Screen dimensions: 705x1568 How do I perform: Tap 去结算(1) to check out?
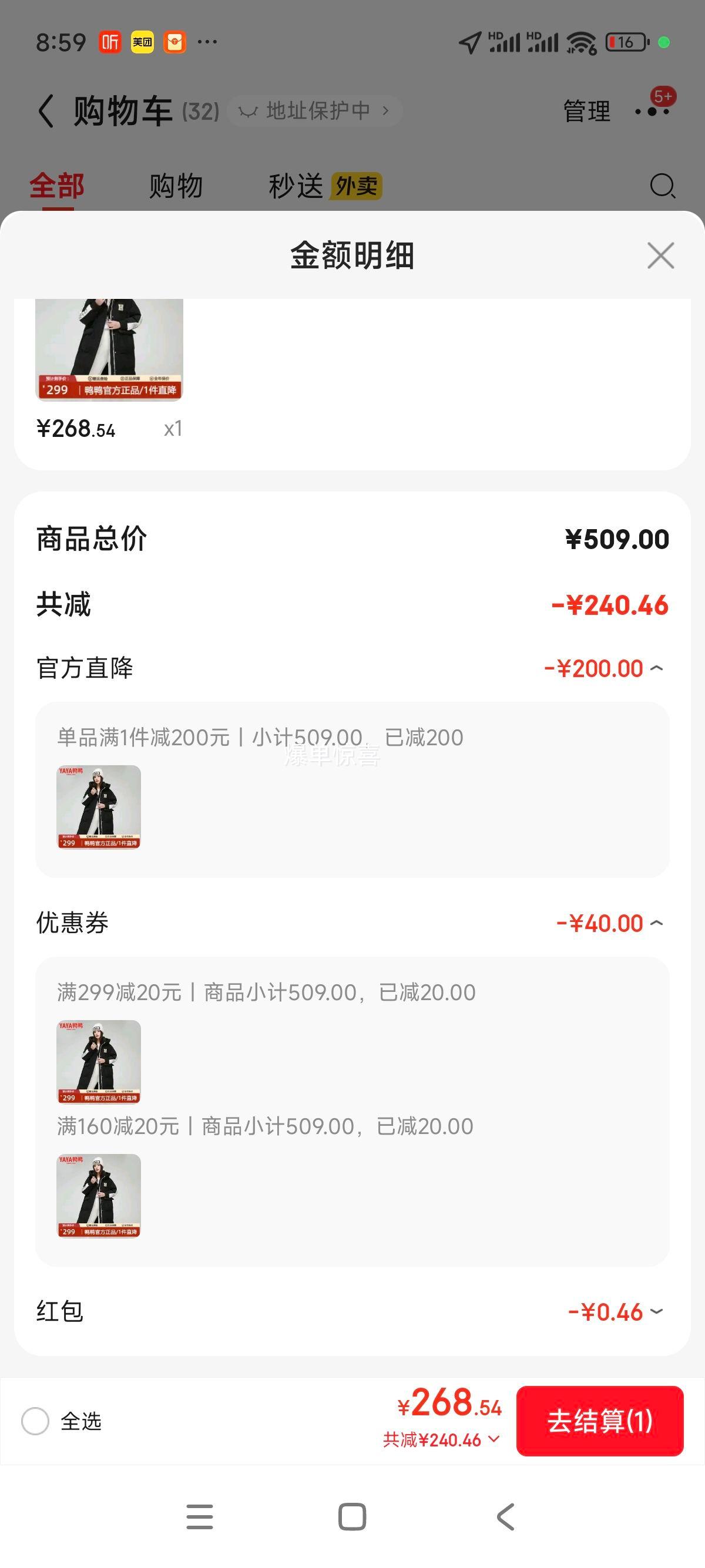click(x=600, y=1421)
